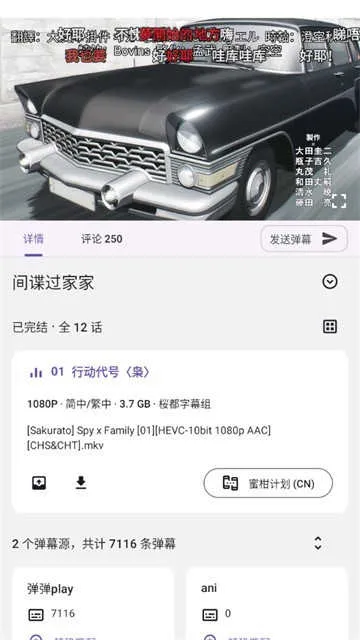Tap 发送弹幕 to send a danmaku
The width and height of the screenshot is (360, 640).
(304, 239)
